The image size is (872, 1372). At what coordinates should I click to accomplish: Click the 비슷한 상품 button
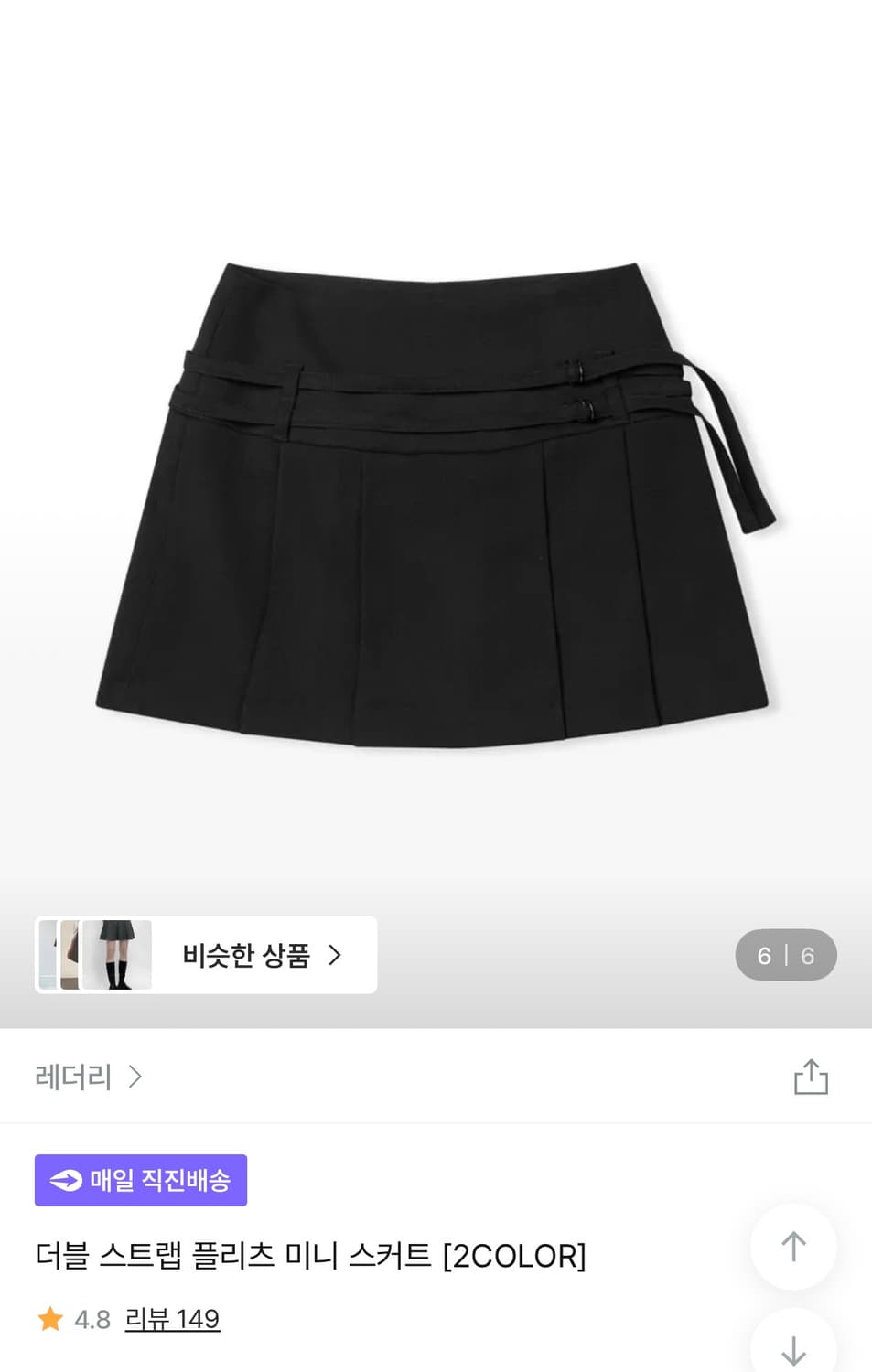pyautogui.click(x=205, y=954)
